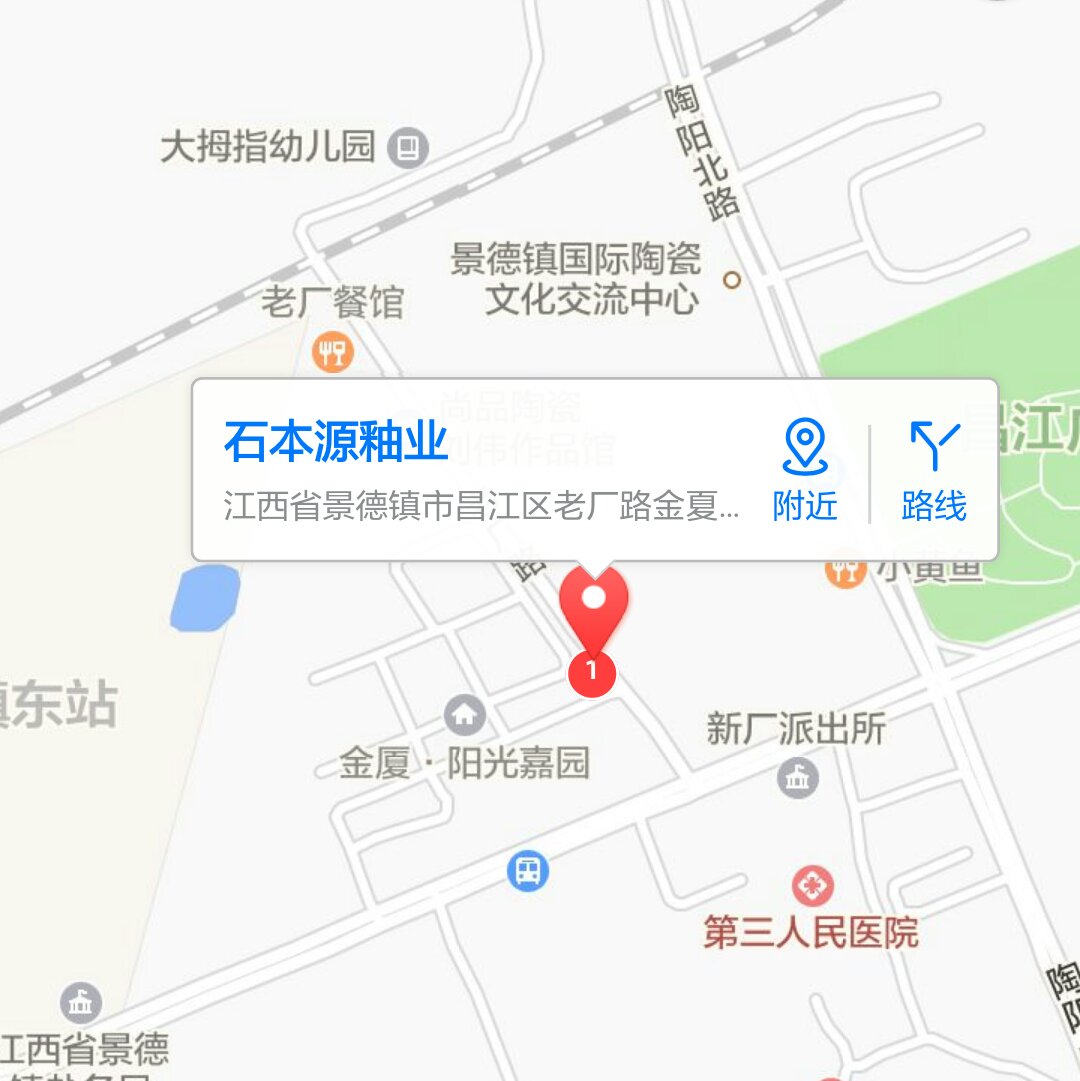Open the 石本源釉业 info card
1080x1081 pixels.
tap(480, 470)
